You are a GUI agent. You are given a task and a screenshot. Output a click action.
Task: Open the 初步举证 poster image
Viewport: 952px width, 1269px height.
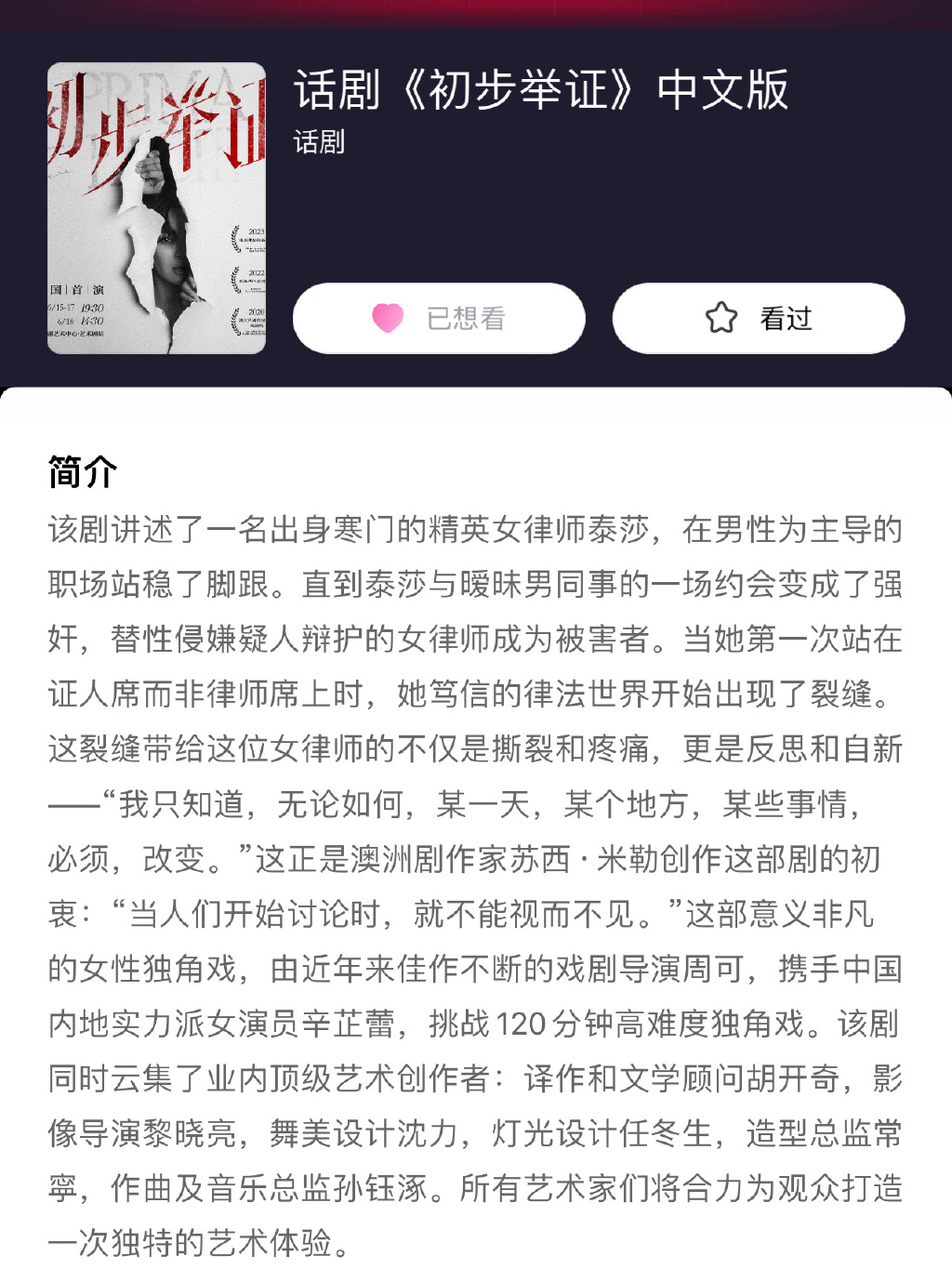156,208
